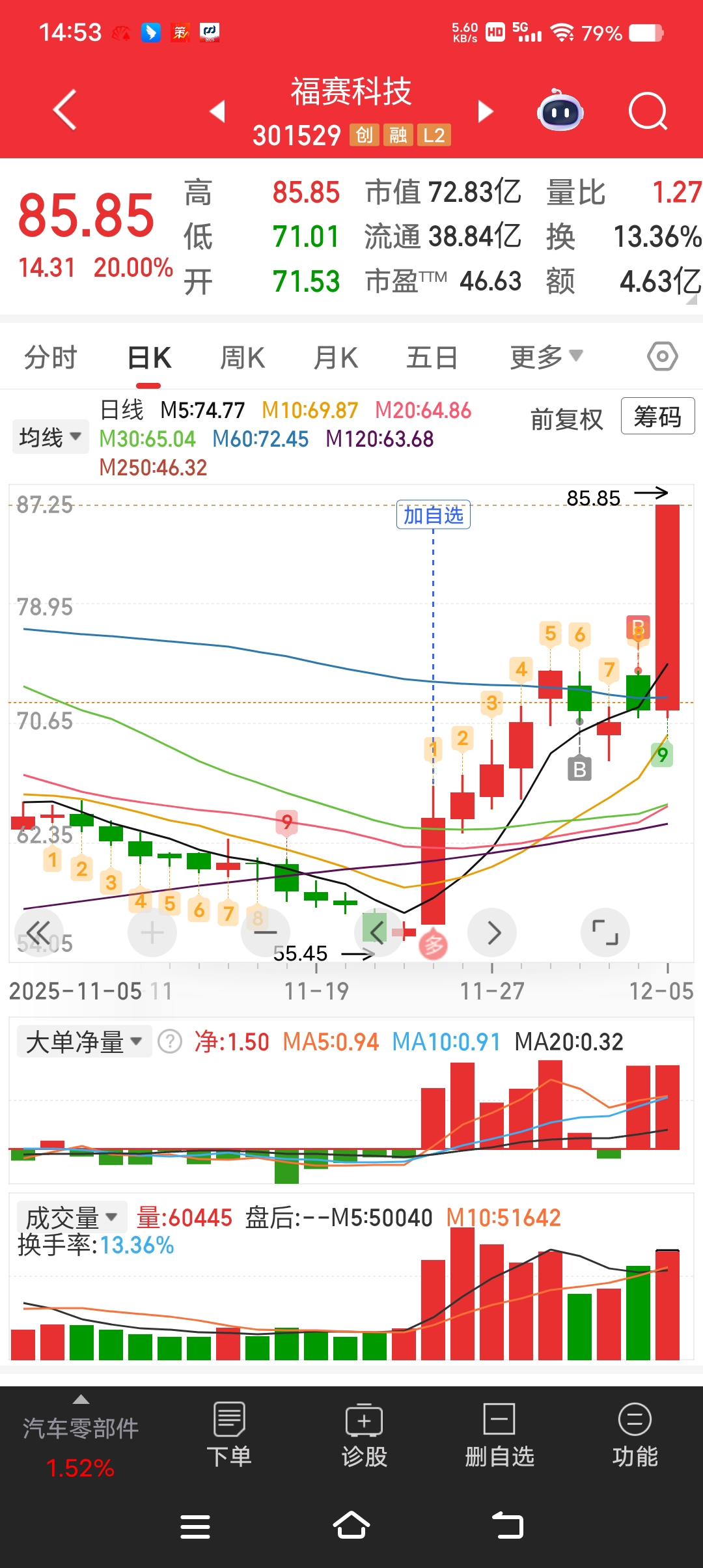
Task: Expand the 更多 chart period dropdown
Action: pyautogui.click(x=545, y=357)
